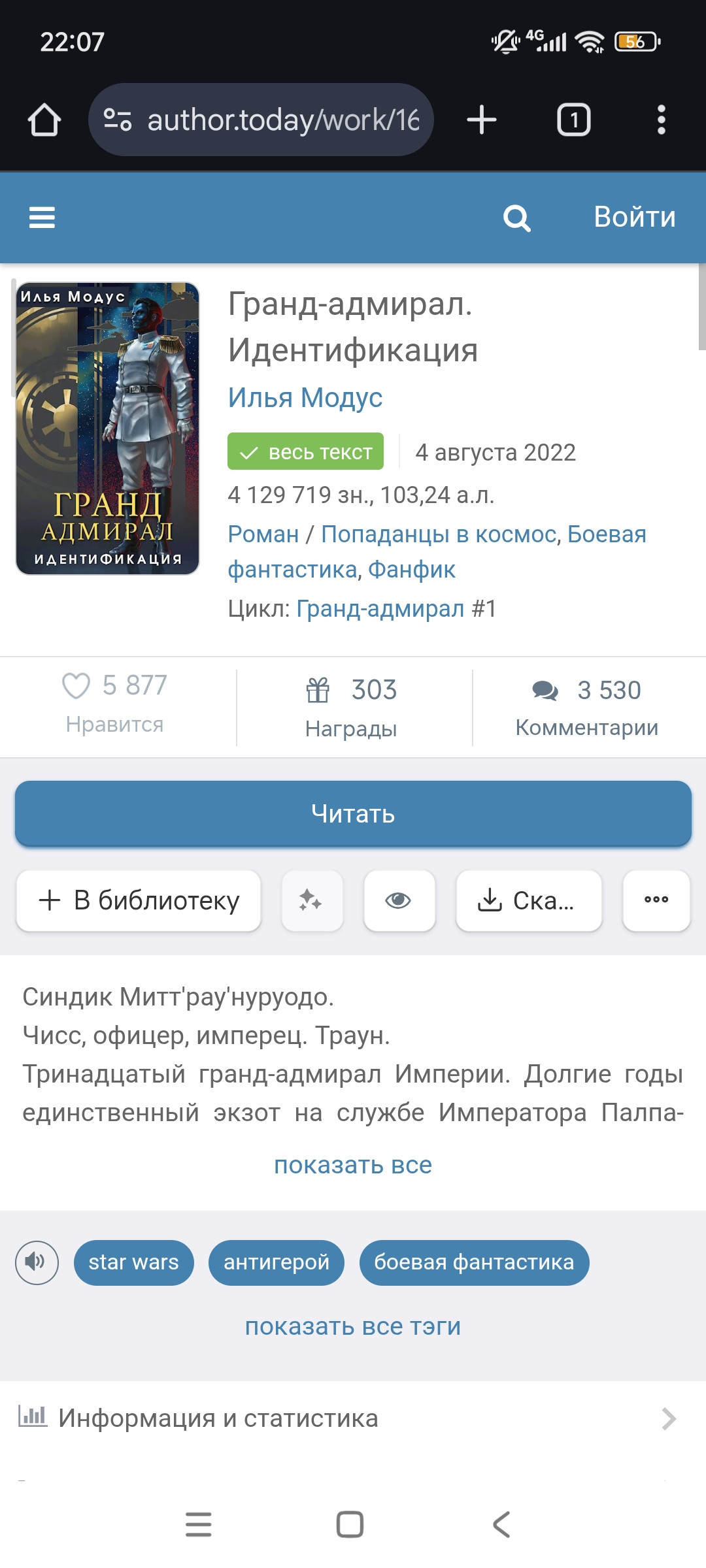Tap the sparkles recommendation button
The image size is (706, 1568).
[x=312, y=901]
